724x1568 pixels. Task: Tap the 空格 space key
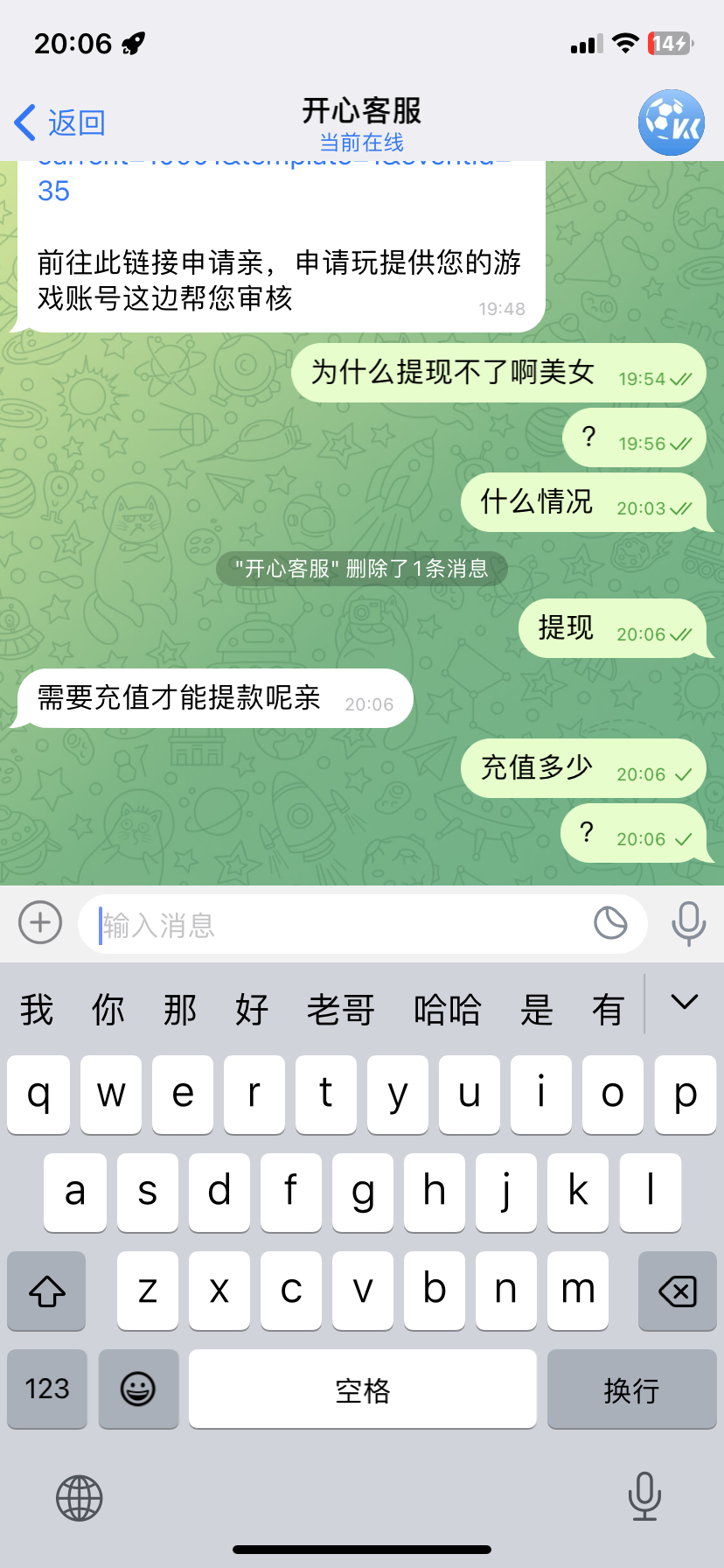[362, 1389]
